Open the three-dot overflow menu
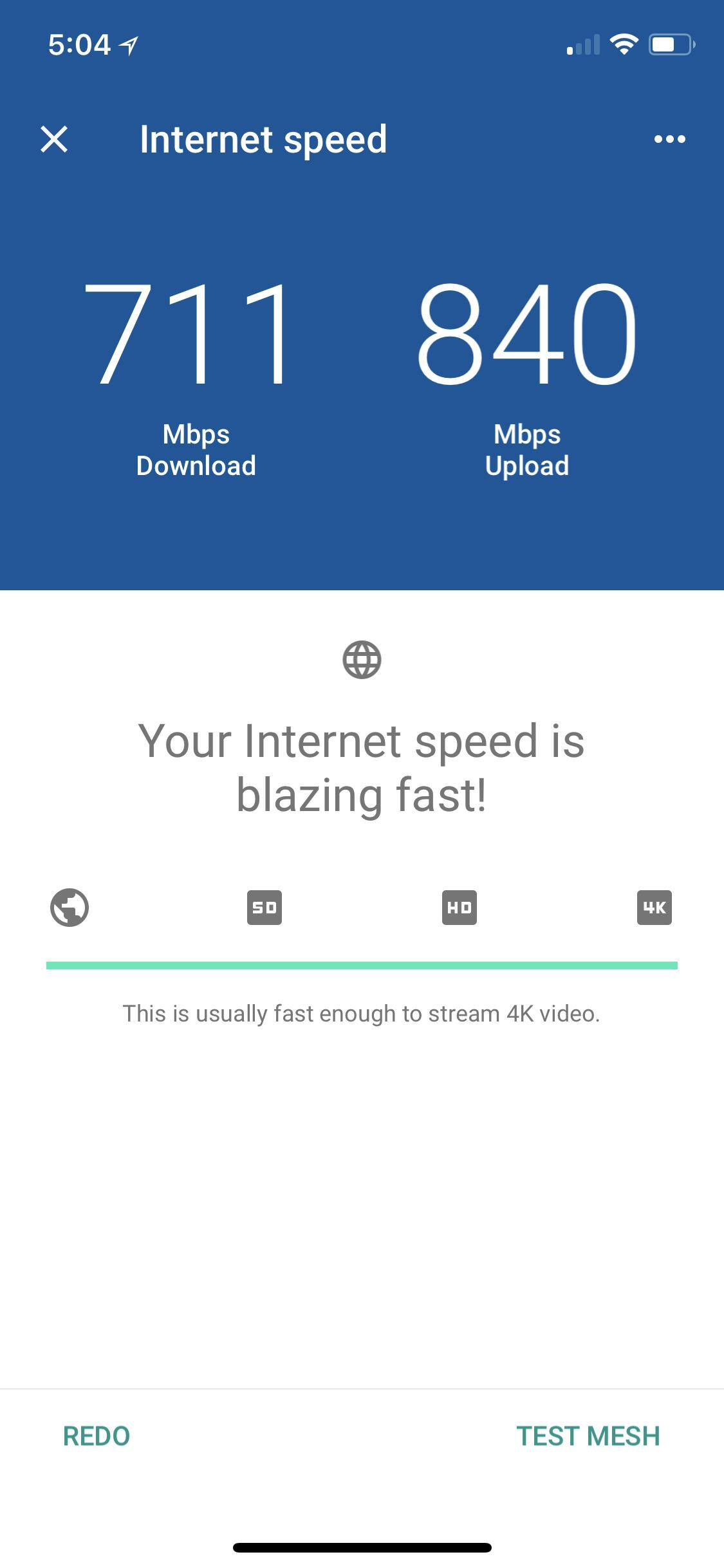This screenshot has height=1568, width=724. point(669,139)
